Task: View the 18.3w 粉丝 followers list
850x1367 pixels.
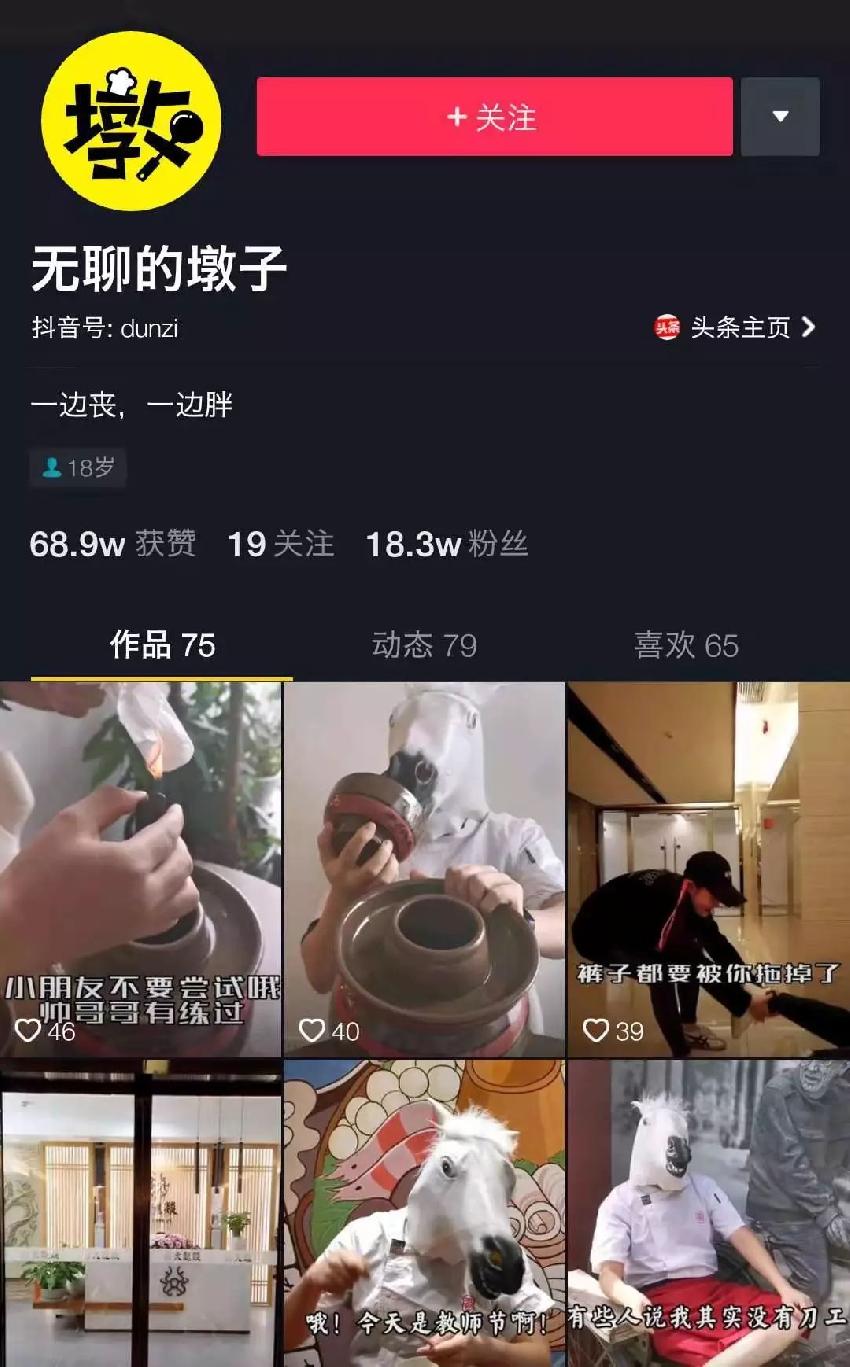Action: (x=446, y=544)
